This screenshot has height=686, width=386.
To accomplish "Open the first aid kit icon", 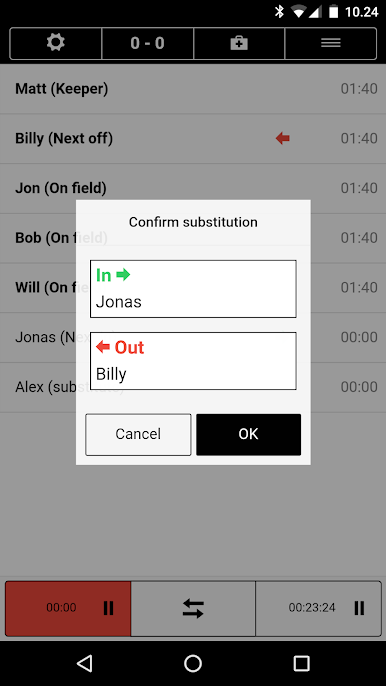I will [x=239, y=43].
